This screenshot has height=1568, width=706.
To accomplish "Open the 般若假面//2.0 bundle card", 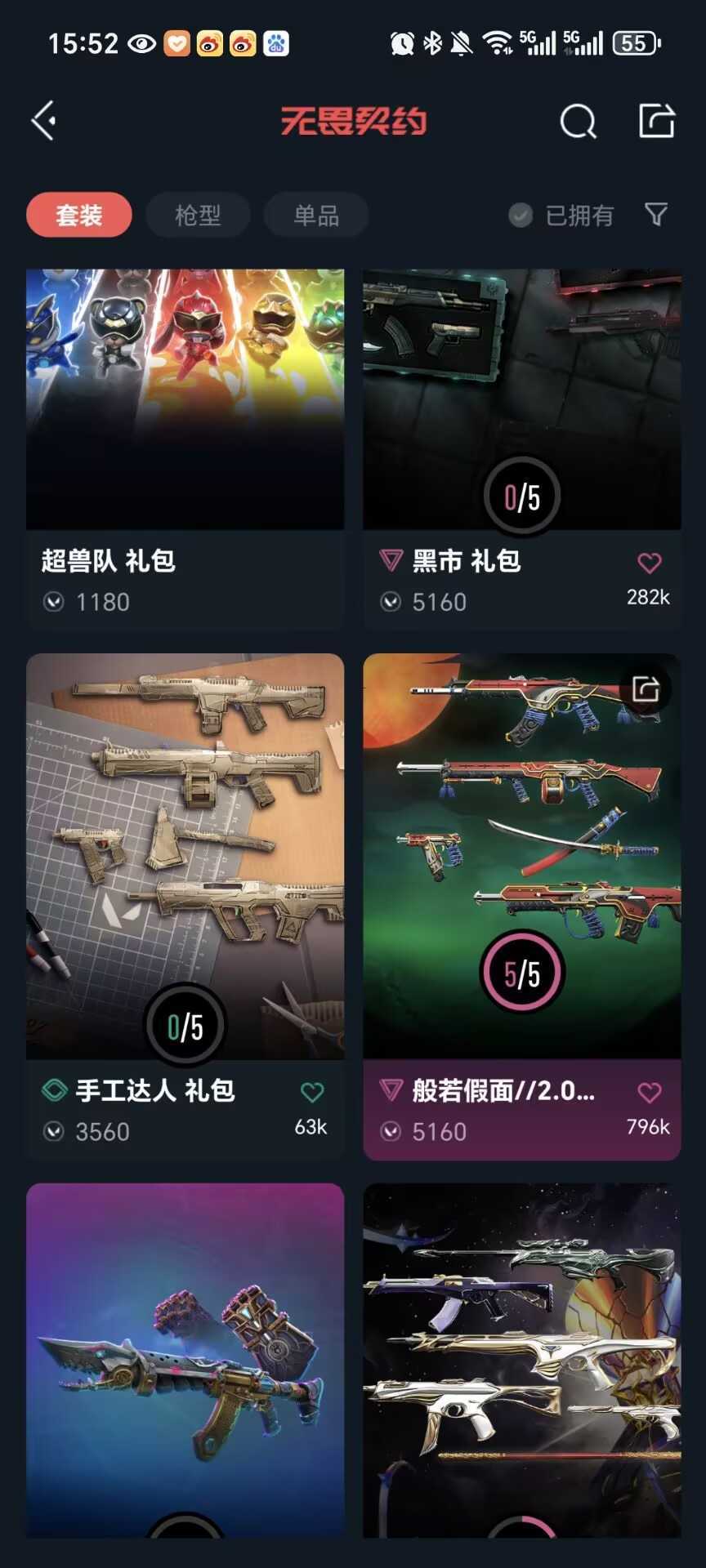I will coord(522,906).
